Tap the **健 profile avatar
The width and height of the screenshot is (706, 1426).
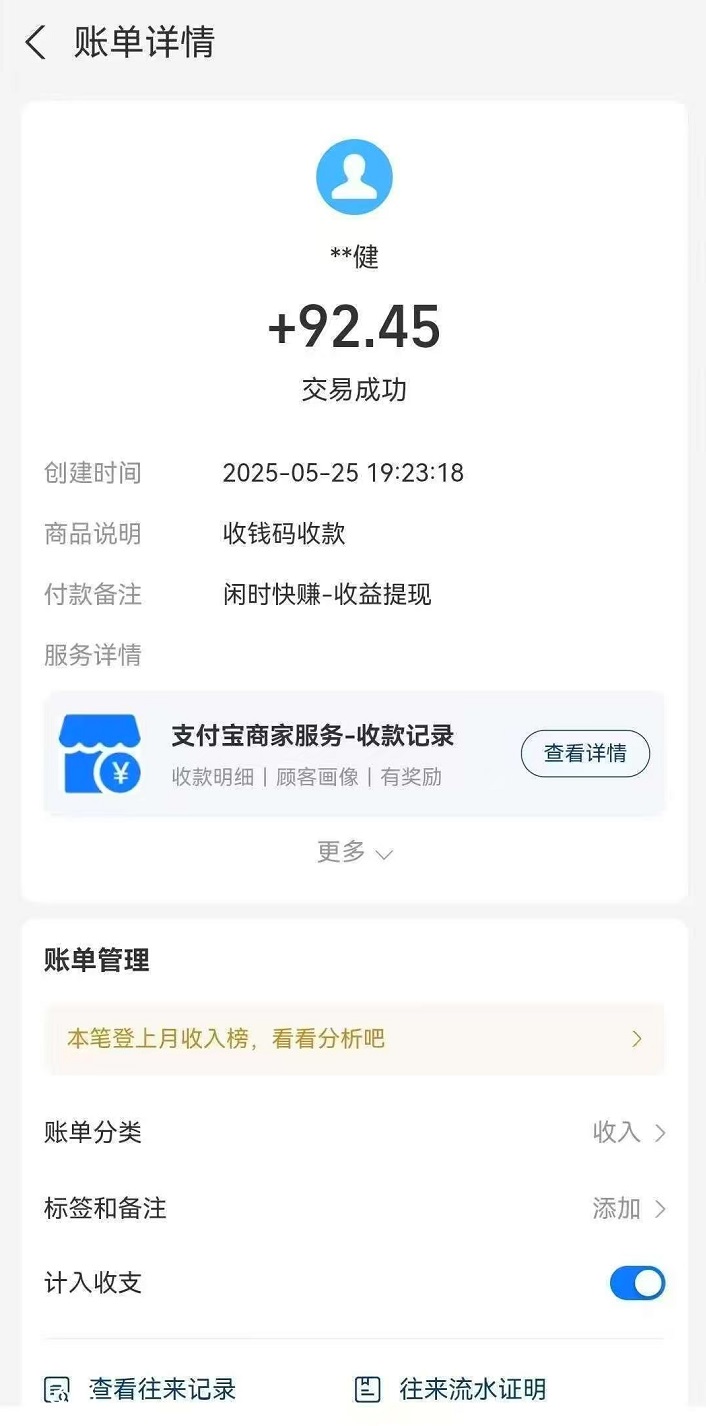(354, 177)
